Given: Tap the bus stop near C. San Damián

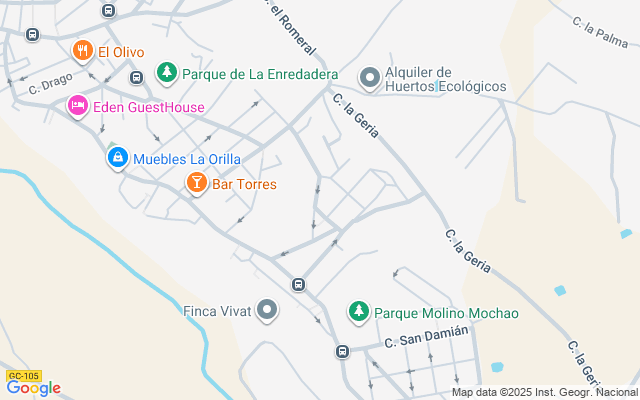Looking at the screenshot, I should coord(342,351).
